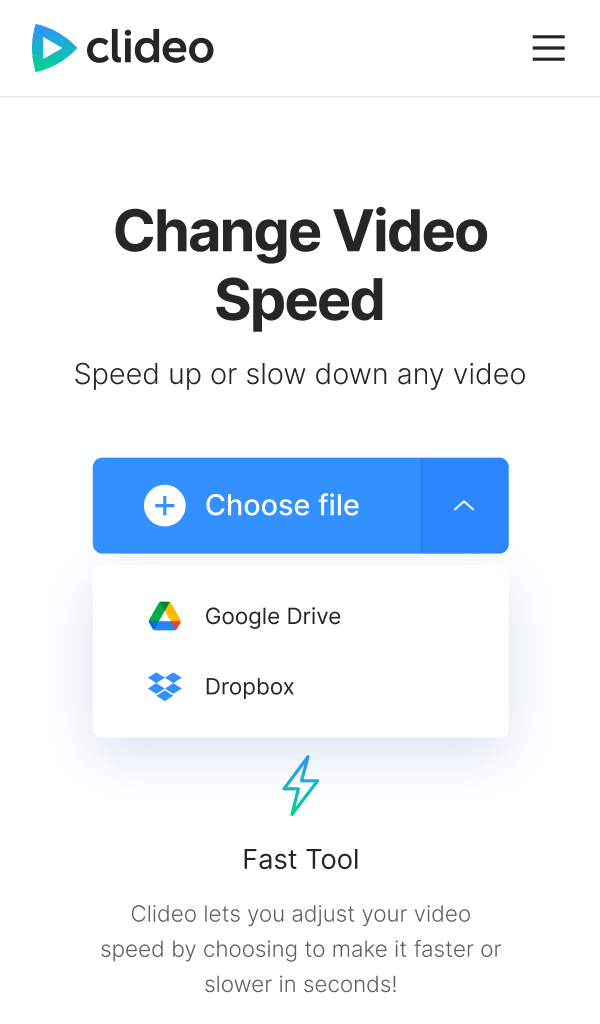Open the hamburger menu
The image size is (600, 1024).
[x=548, y=48]
